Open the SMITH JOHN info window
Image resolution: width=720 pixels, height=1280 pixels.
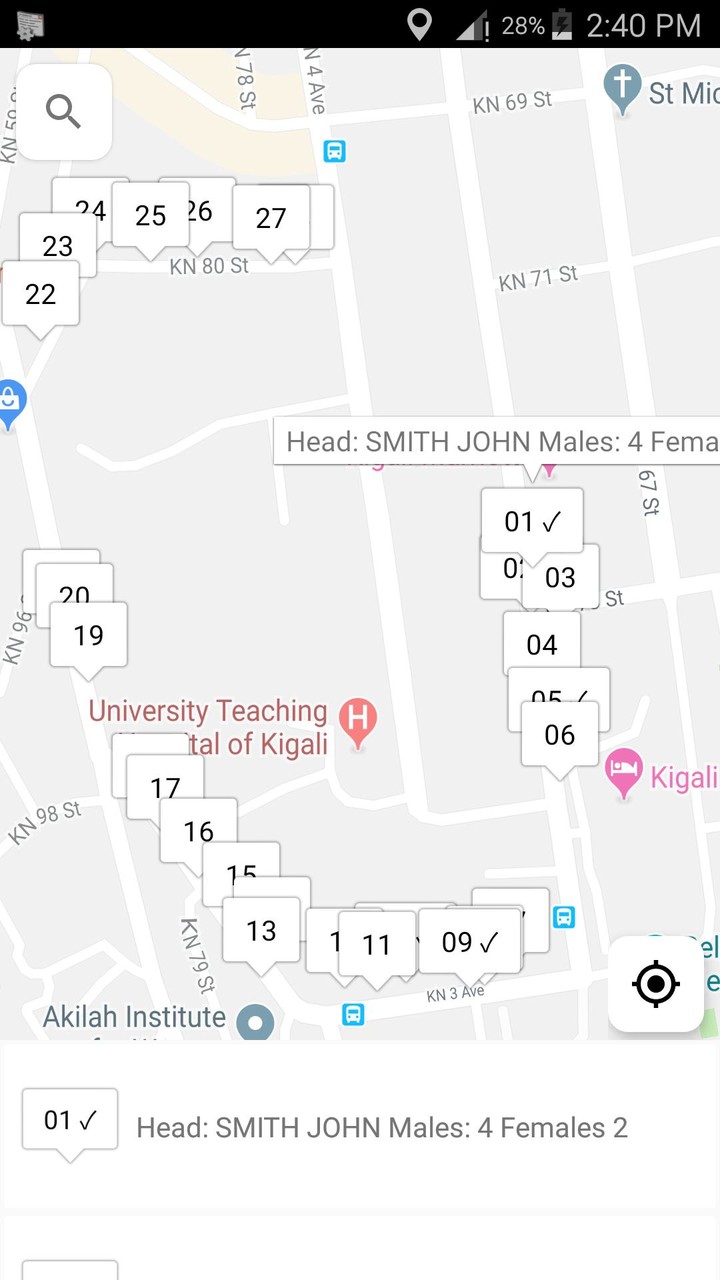pyautogui.click(x=500, y=441)
